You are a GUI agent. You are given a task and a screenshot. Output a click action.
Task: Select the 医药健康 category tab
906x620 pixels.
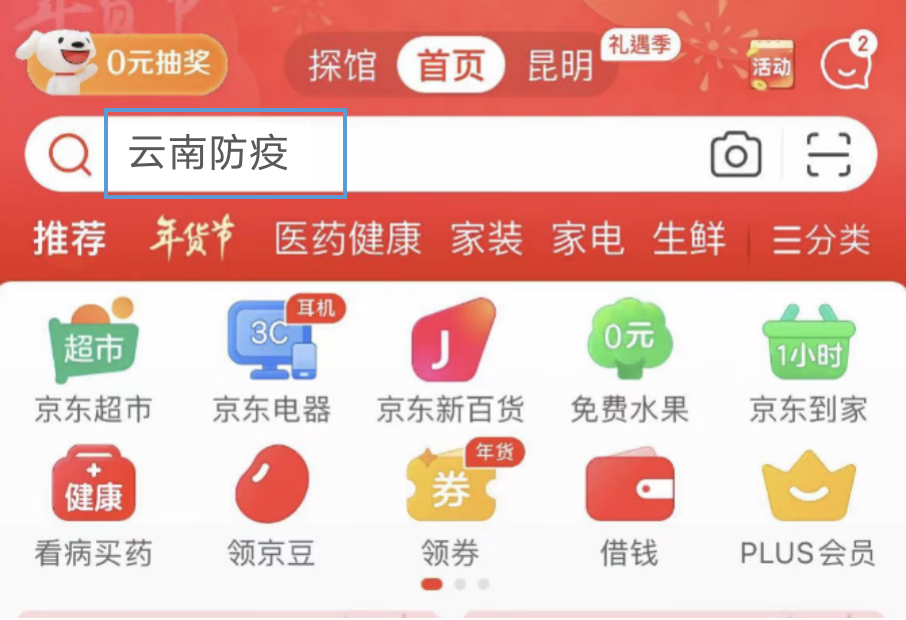(348, 240)
